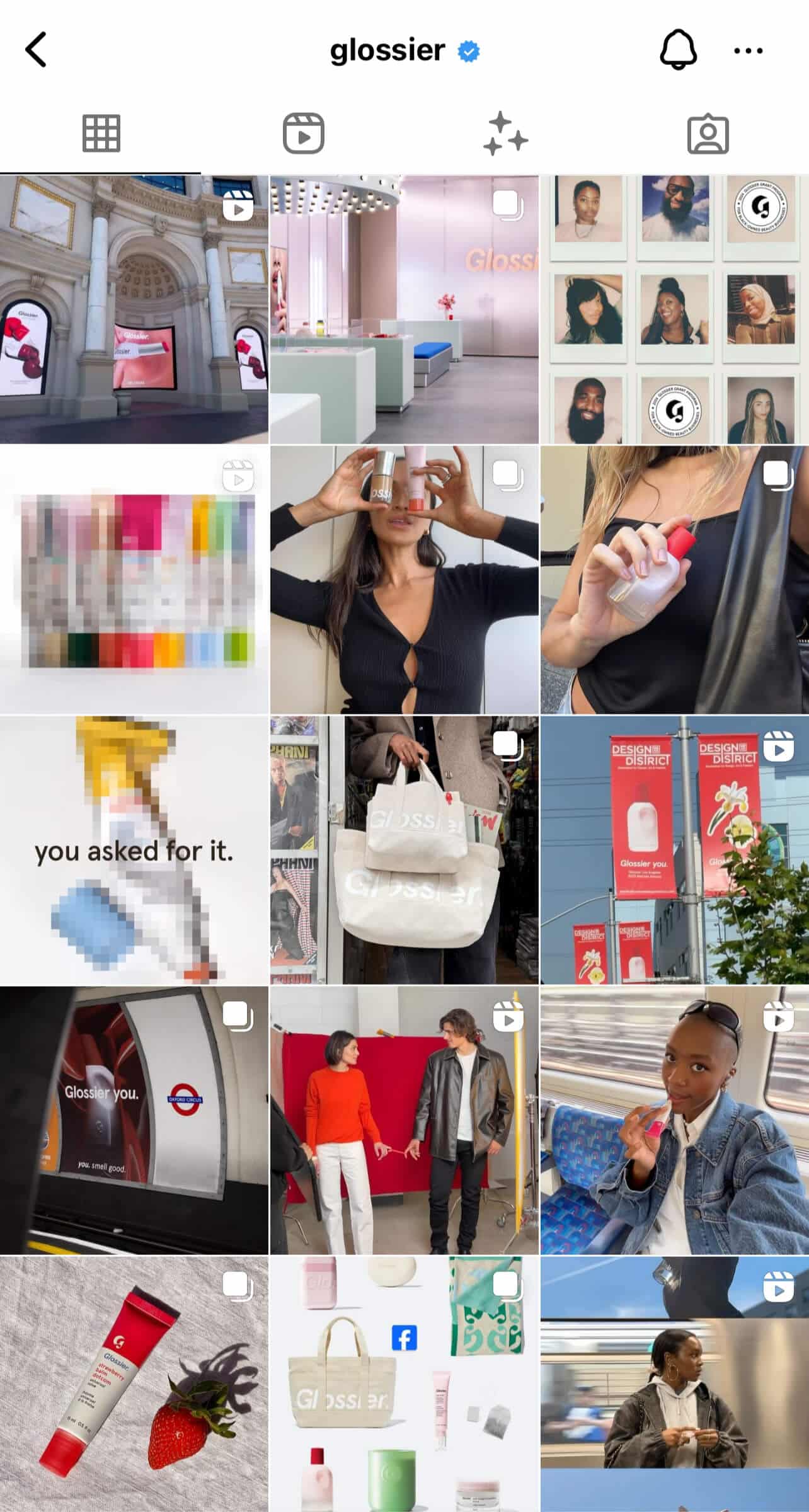Open the Design District banners reel
Viewport: 809px width, 1512px height.
(675, 850)
